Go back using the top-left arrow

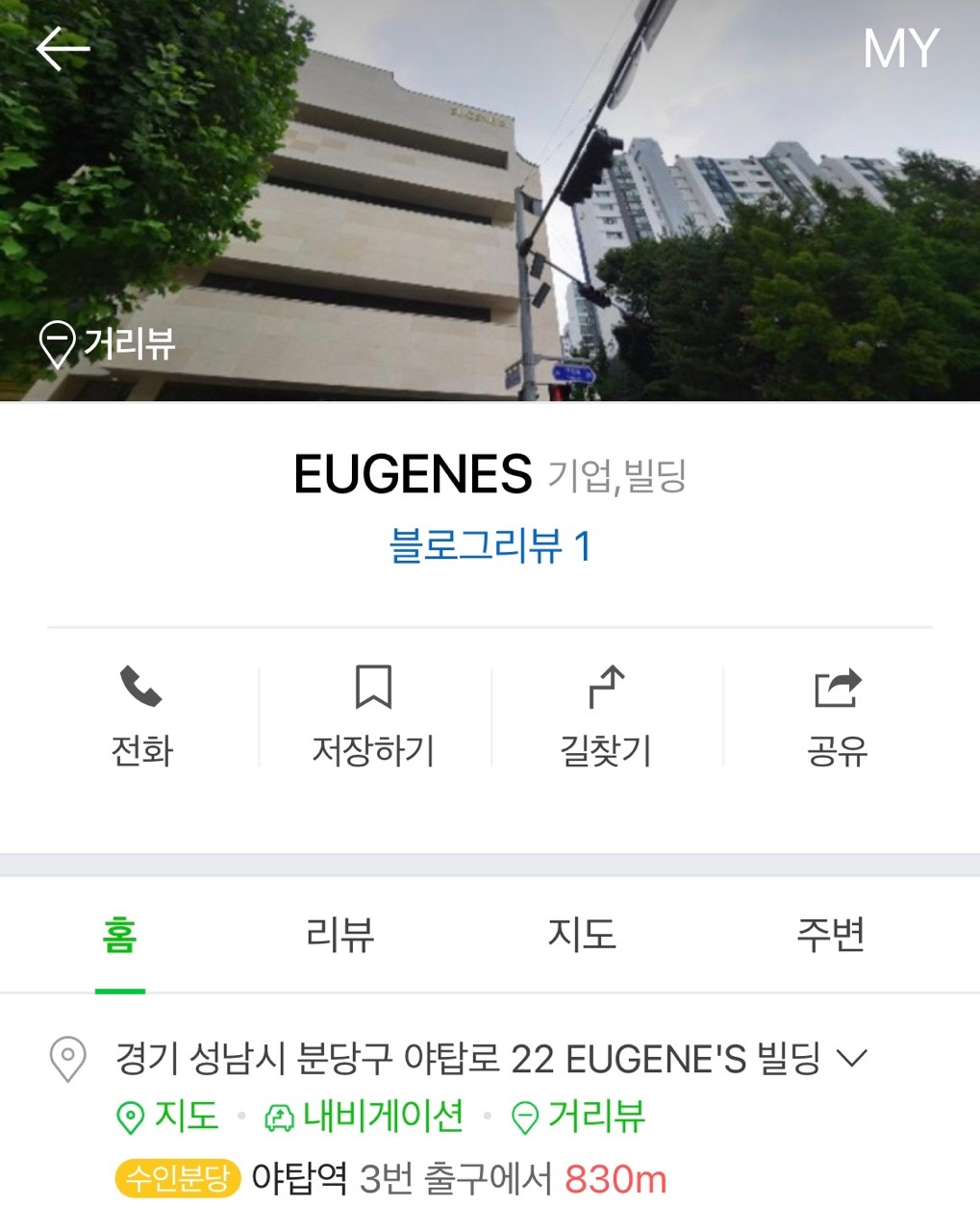[x=63, y=48]
